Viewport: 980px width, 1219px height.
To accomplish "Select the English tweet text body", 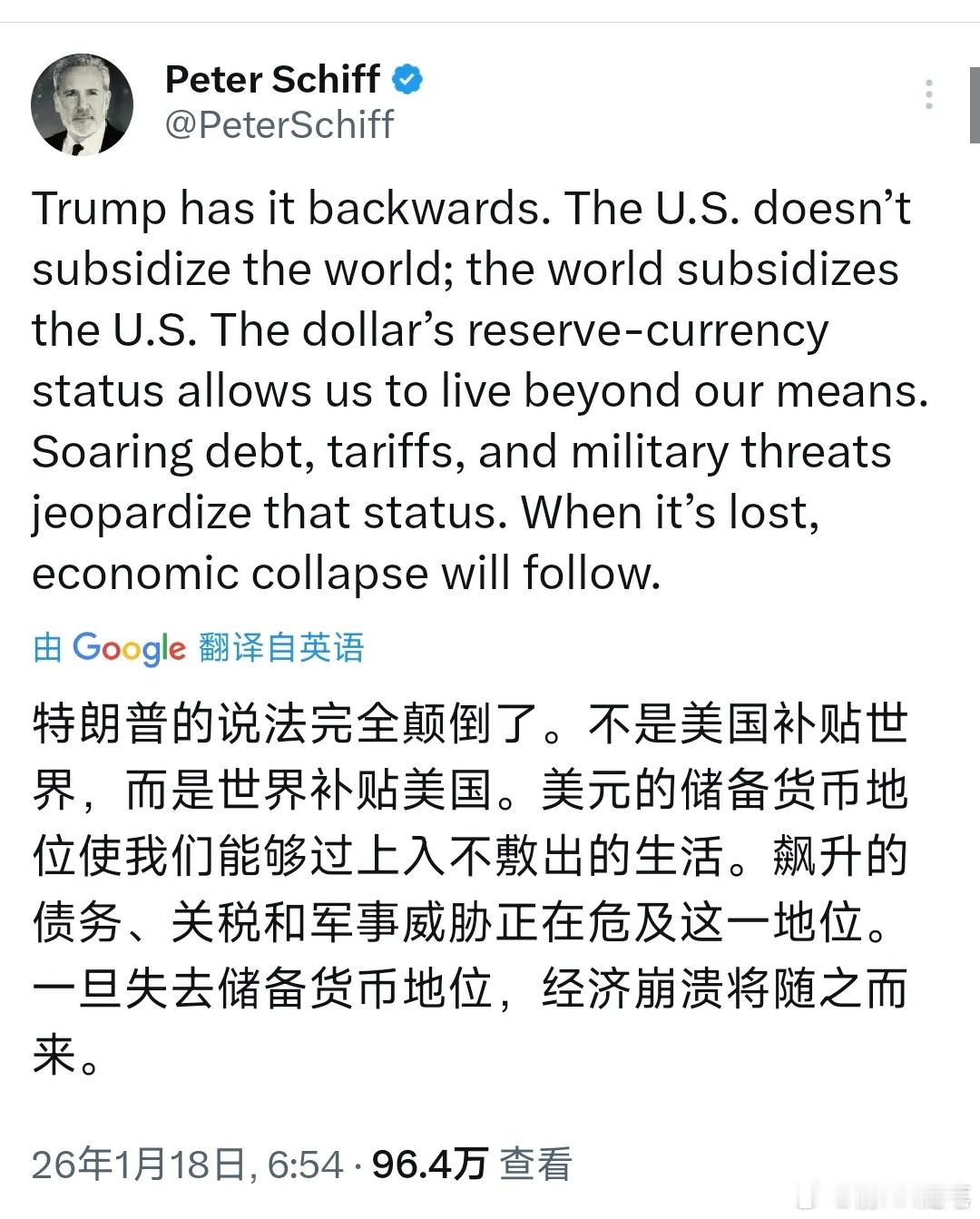I will point(472,390).
